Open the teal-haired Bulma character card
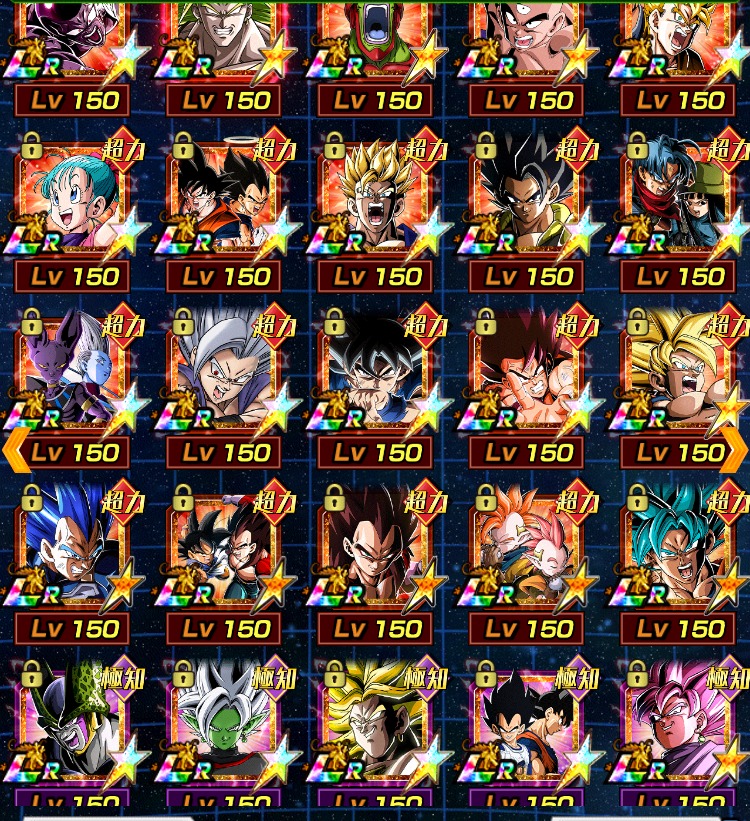750x821 pixels. point(74,200)
